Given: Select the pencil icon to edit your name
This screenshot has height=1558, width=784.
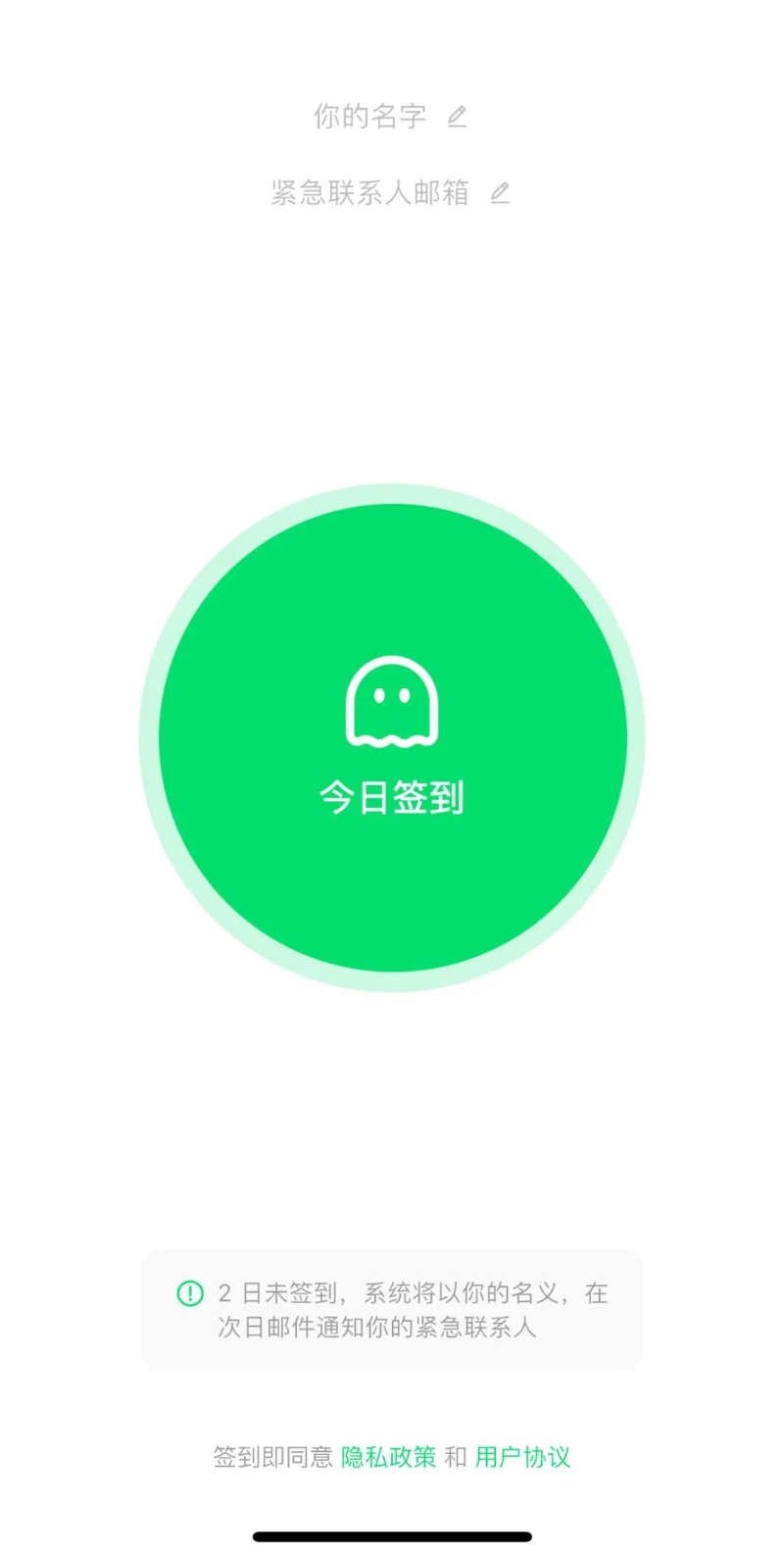Looking at the screenshot, I should [x=459, y=116].
